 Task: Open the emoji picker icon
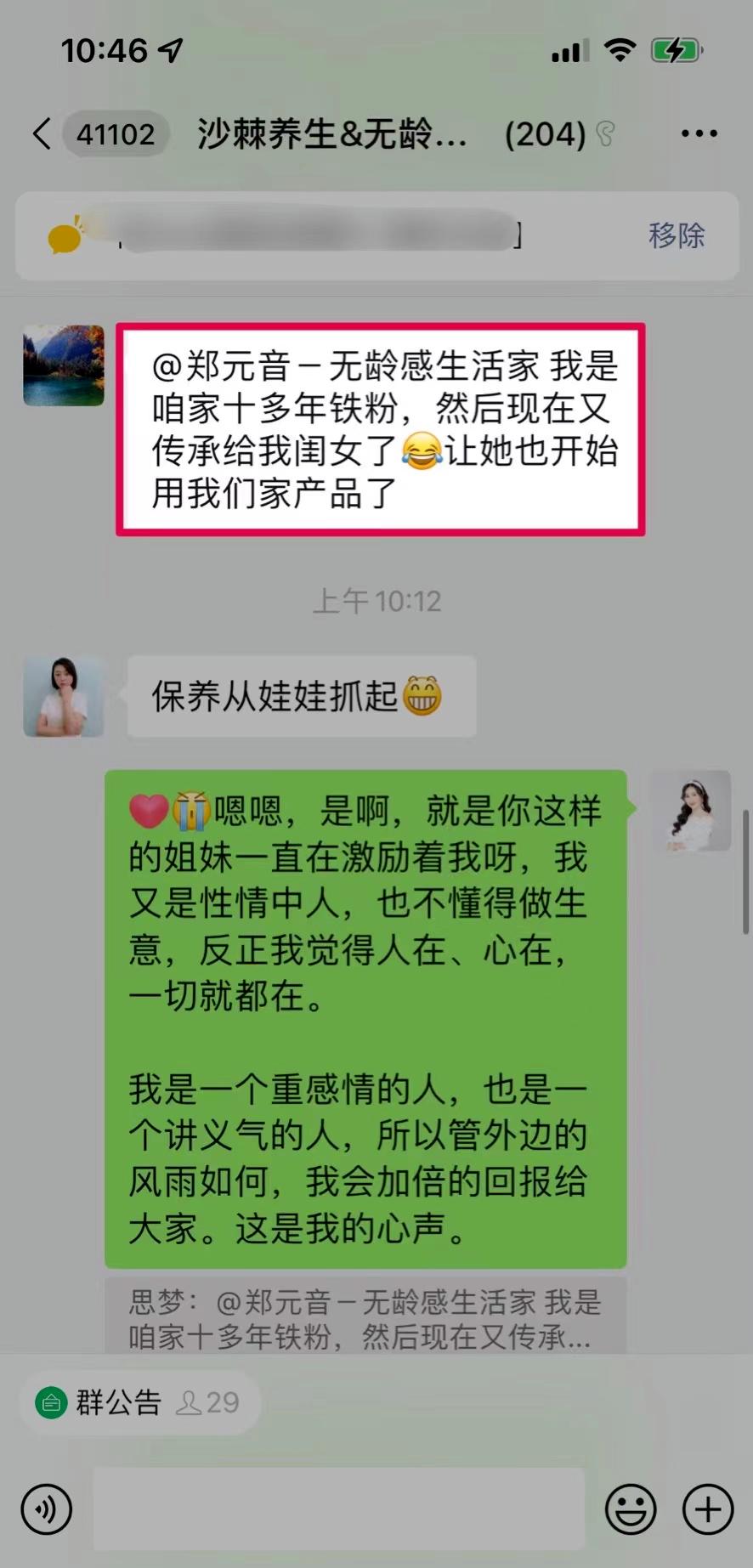630,1509
